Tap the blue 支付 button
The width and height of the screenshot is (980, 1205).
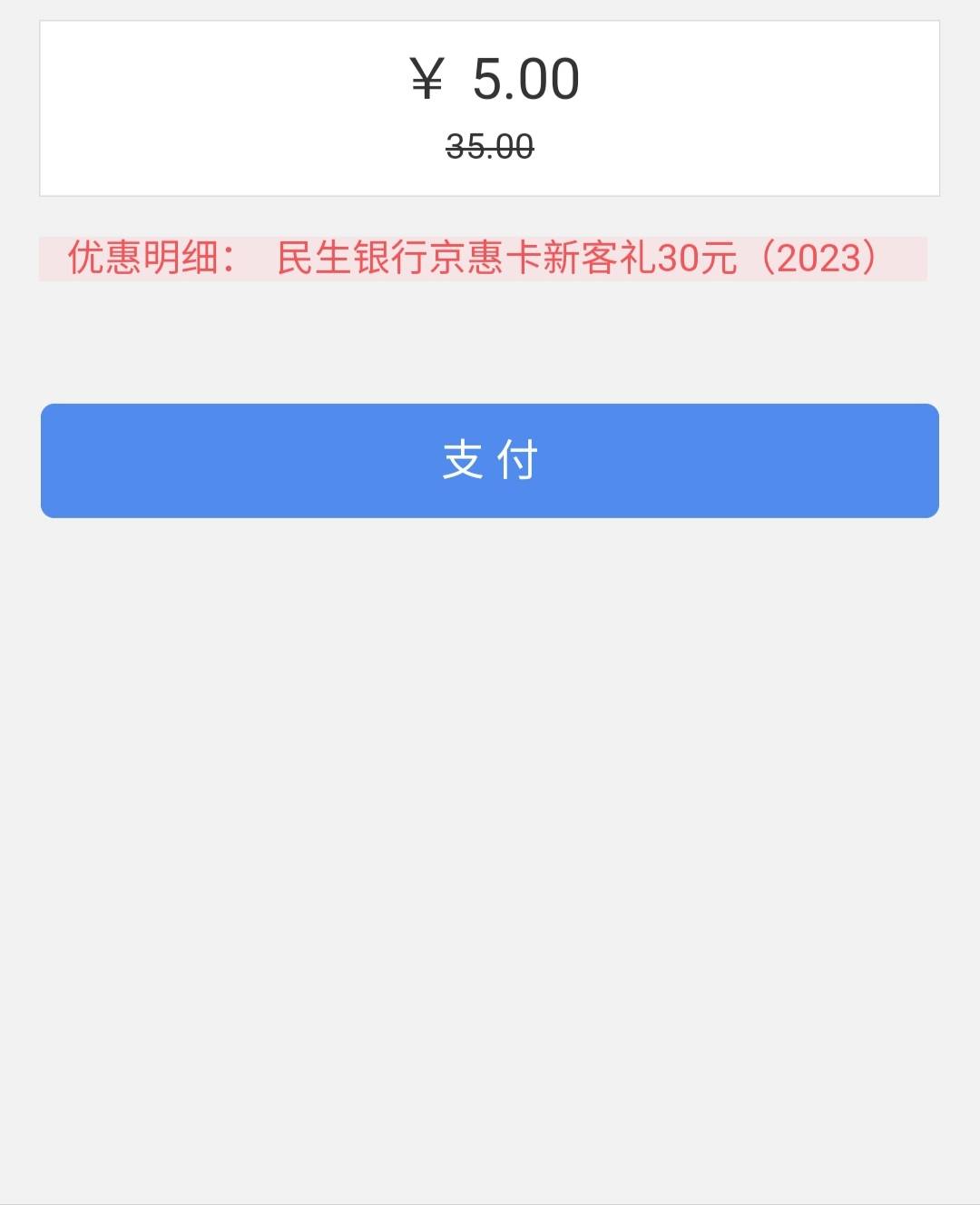490,461
